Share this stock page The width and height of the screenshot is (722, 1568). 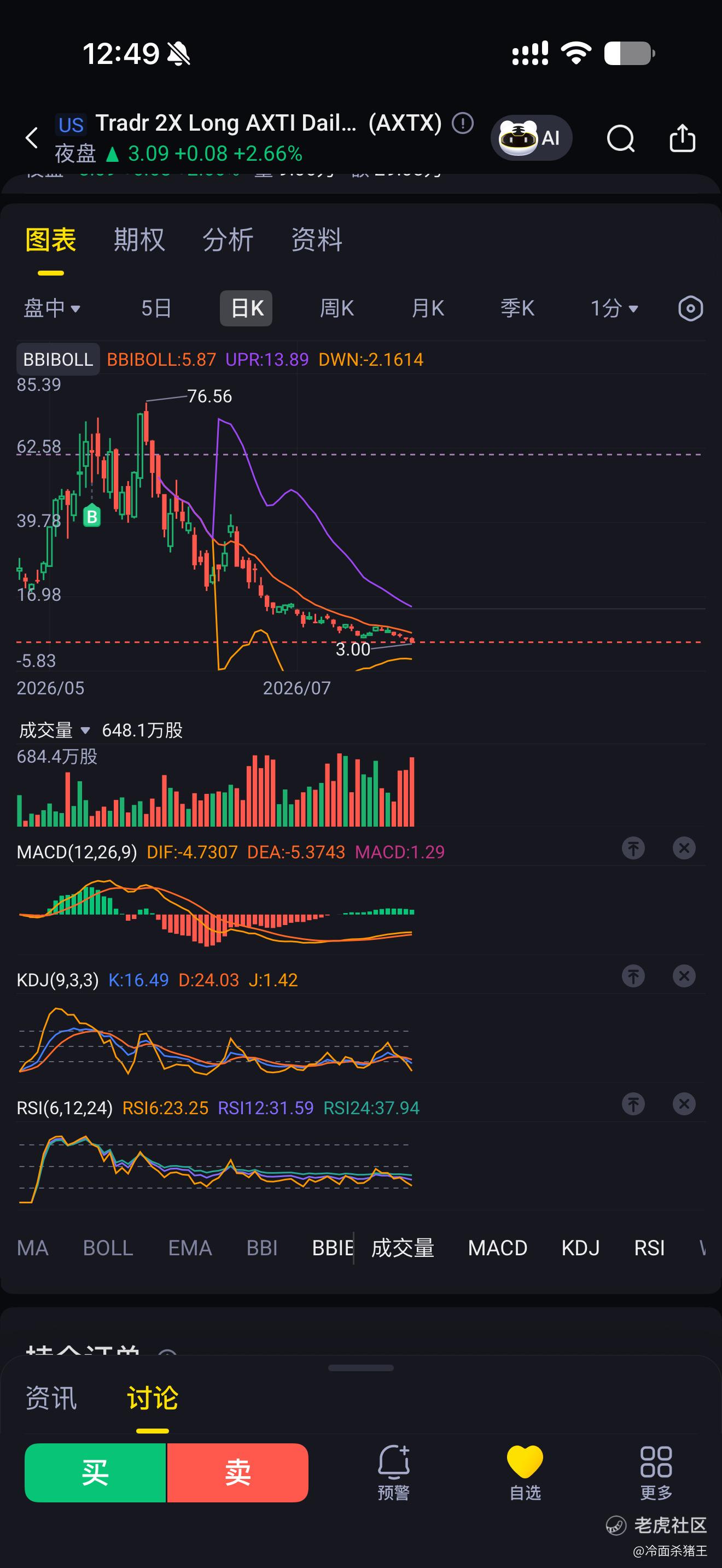(683, 138)
